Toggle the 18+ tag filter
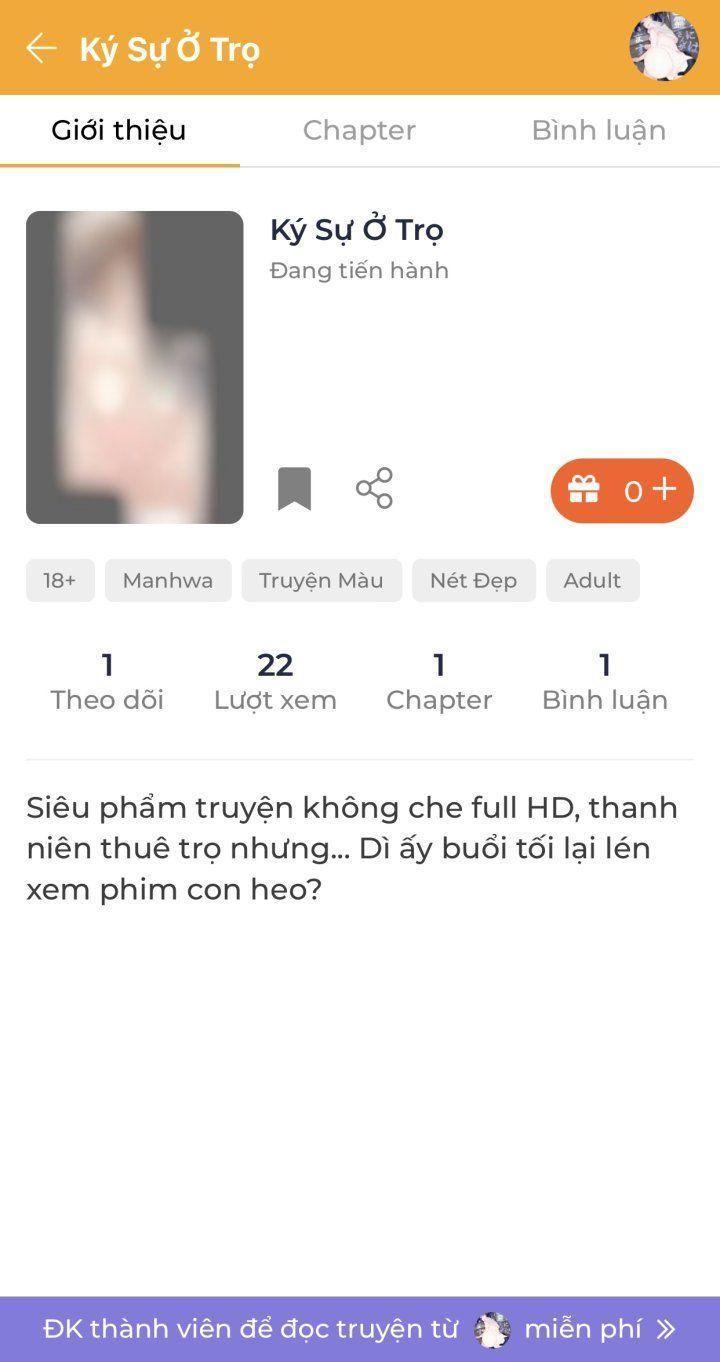720x1362 pixels. (x=60, y=580)
